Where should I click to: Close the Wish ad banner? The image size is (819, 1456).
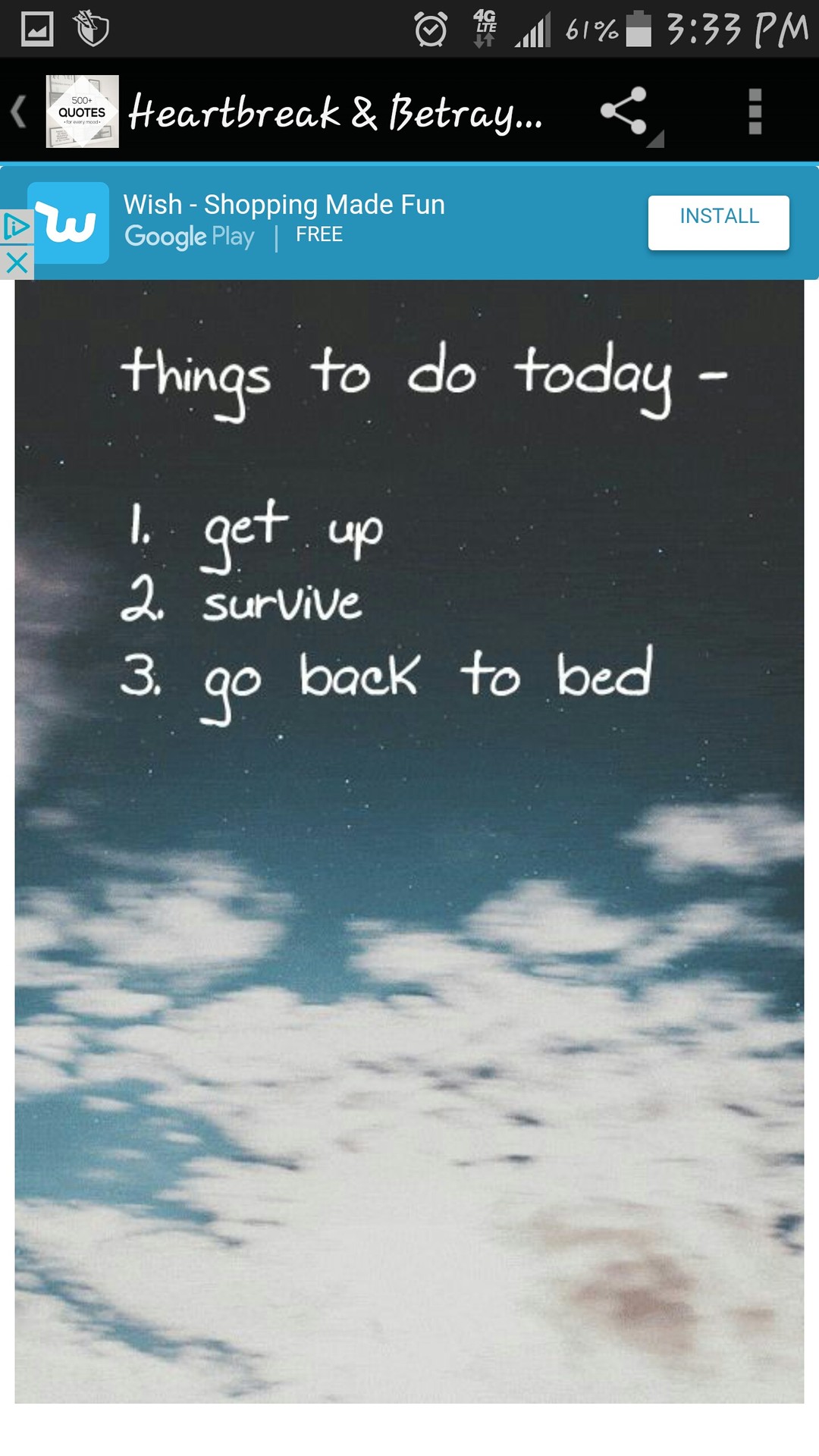[16, 263]
